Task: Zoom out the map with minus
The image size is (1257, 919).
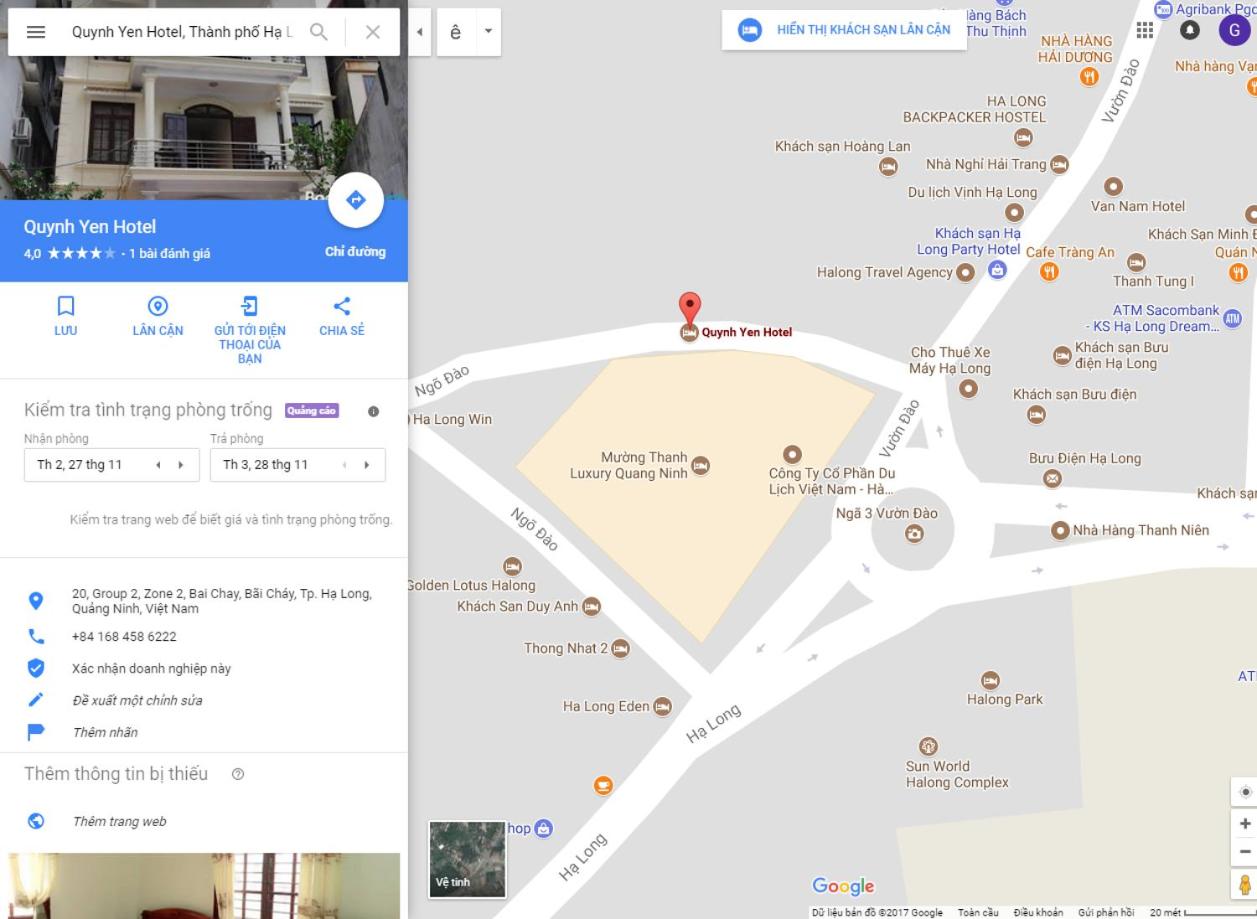Action: coord(1245,852)
